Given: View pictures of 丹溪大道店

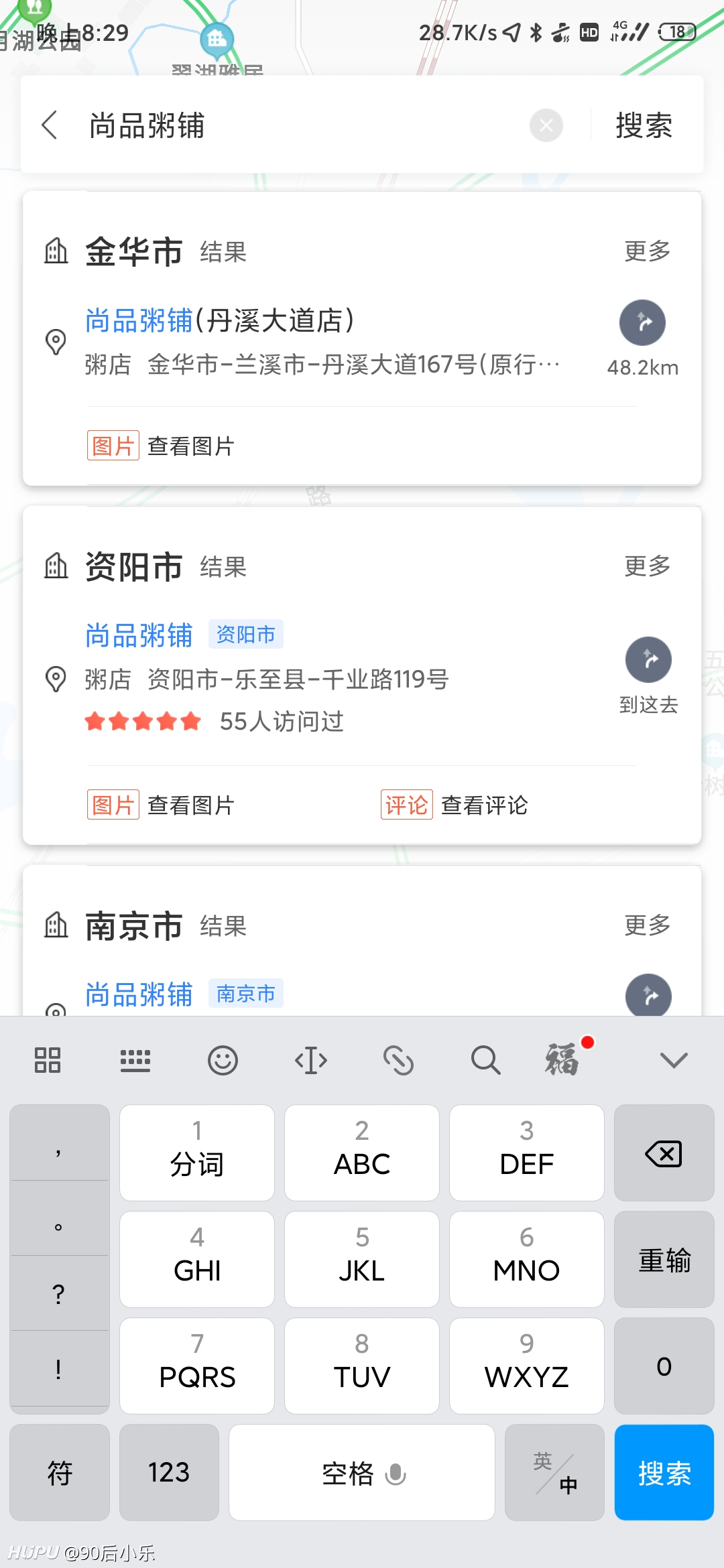Looking at the screenshot, I should [x=161, y=446].
